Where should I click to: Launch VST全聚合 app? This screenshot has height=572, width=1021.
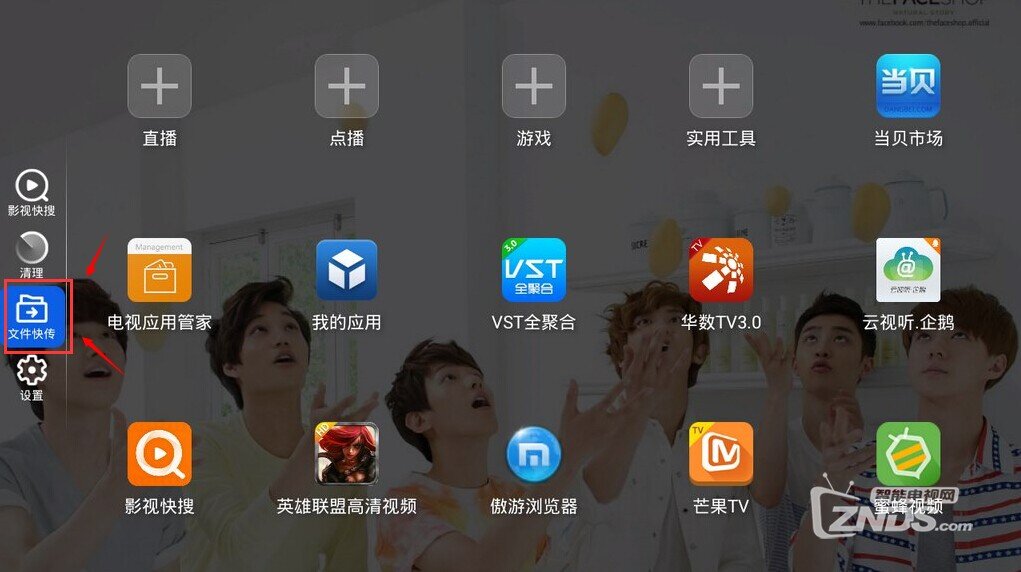[x=533, y=270]
